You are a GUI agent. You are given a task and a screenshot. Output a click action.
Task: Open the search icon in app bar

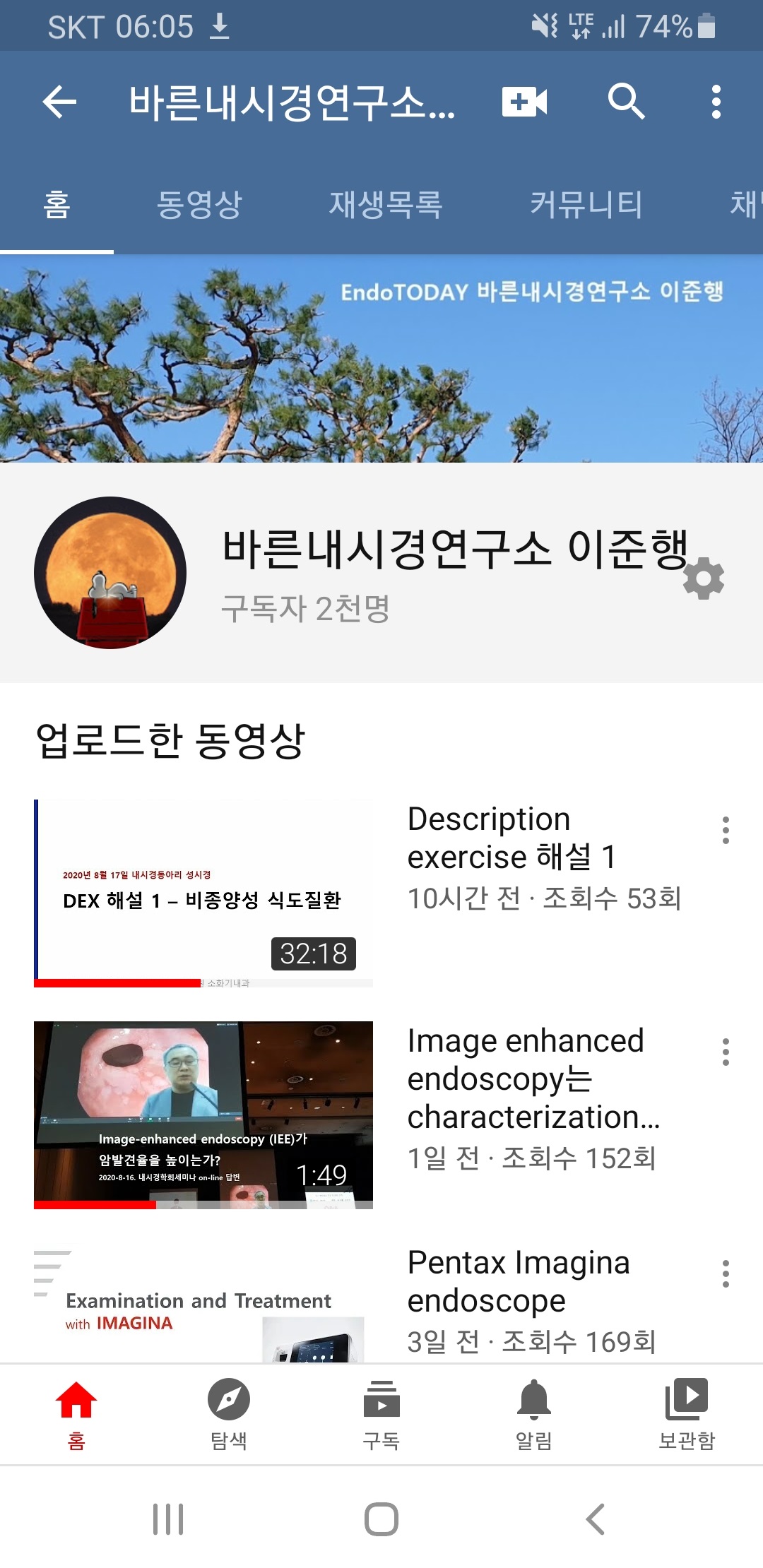(626, 102)
